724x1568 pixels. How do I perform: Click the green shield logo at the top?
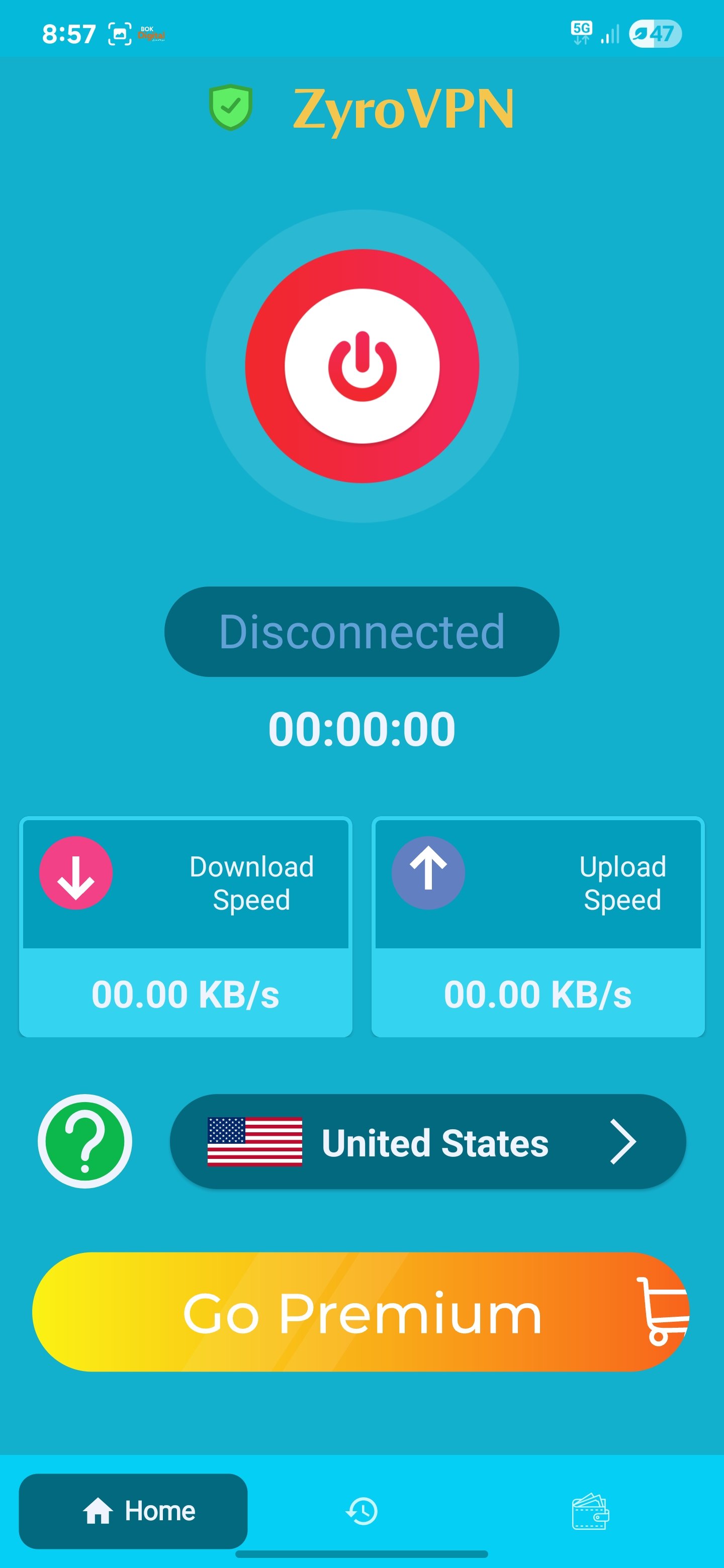pyautogui.click(x=230, y=106)
